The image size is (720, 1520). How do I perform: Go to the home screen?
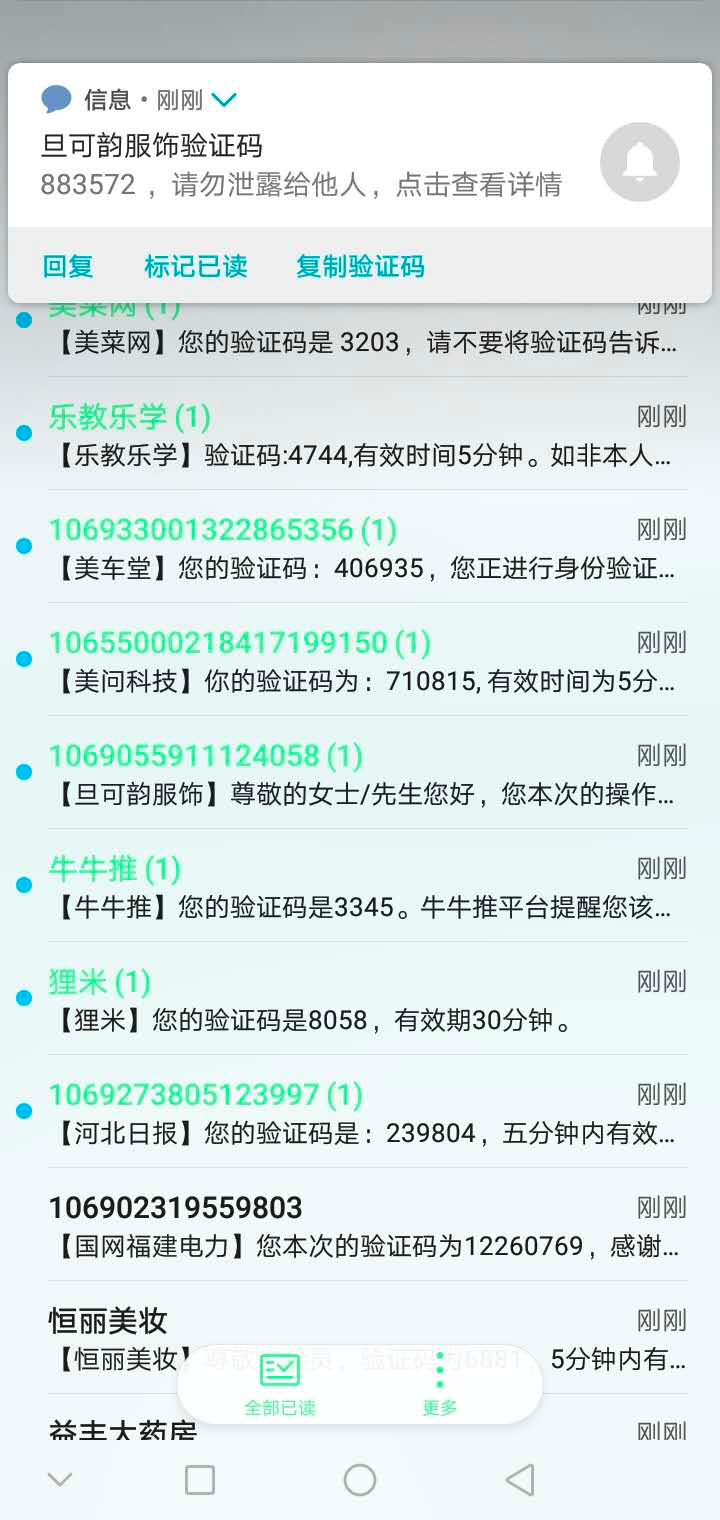[360, 1480]
